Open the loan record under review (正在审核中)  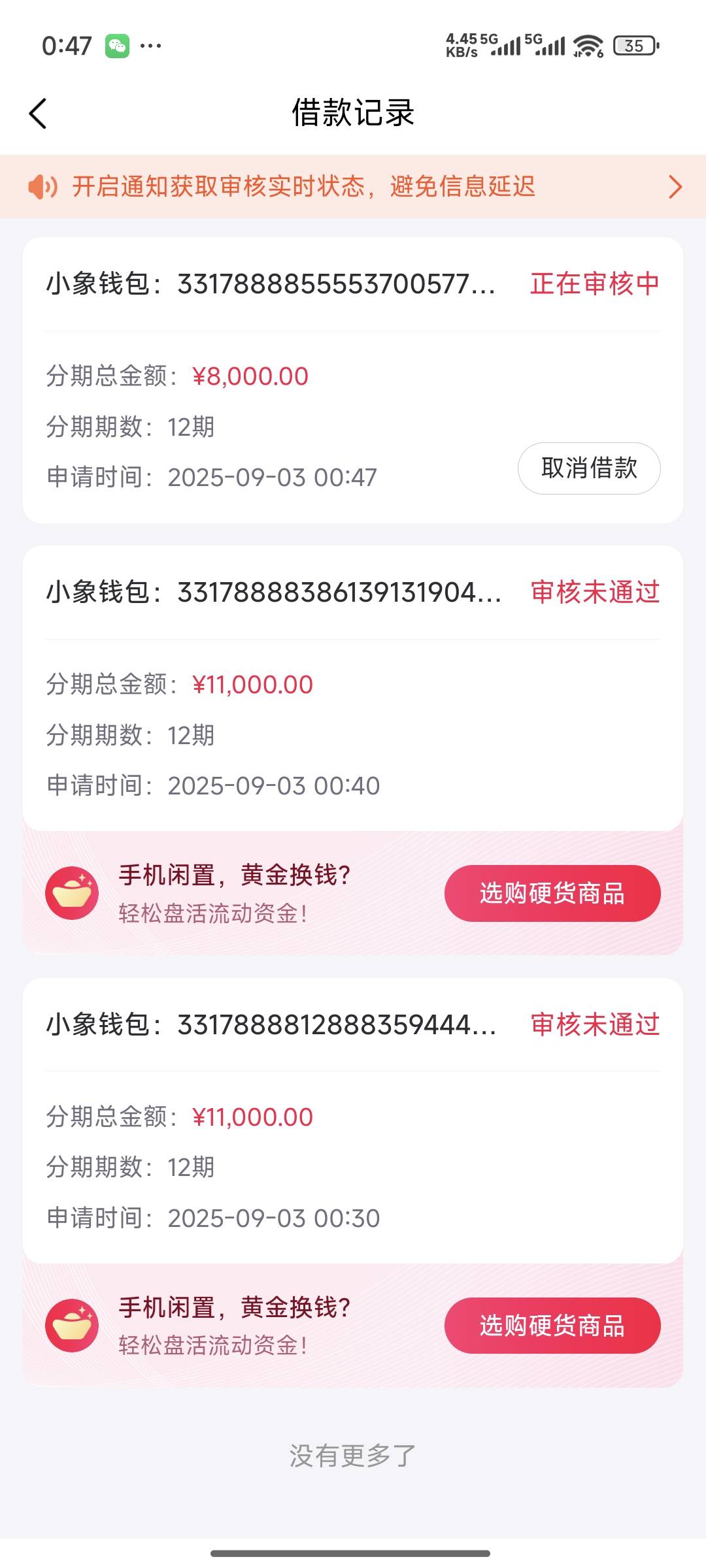pyautogui.click(x=353, y=380)
